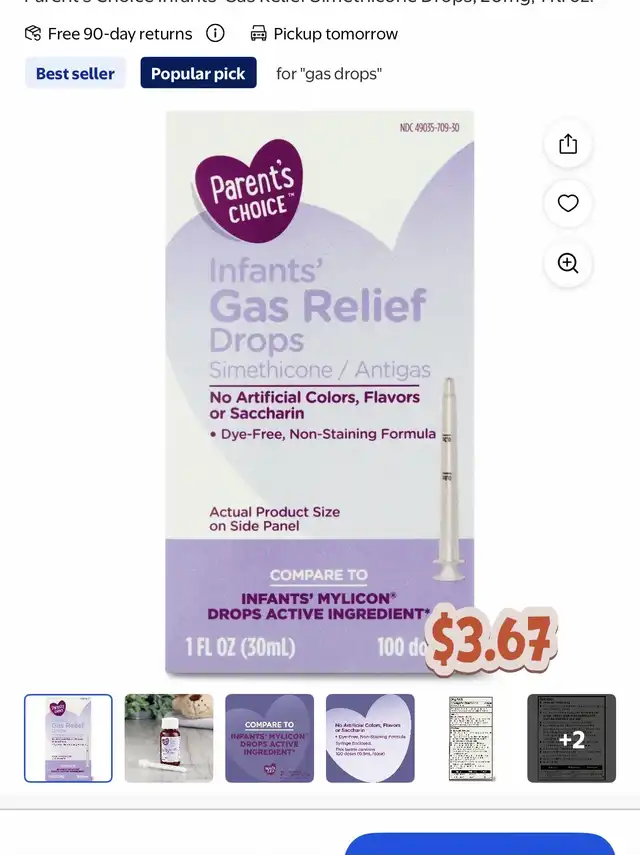View the bottle-on-counter photo thumbnail
640x855 pixels.
pos(169,738)
